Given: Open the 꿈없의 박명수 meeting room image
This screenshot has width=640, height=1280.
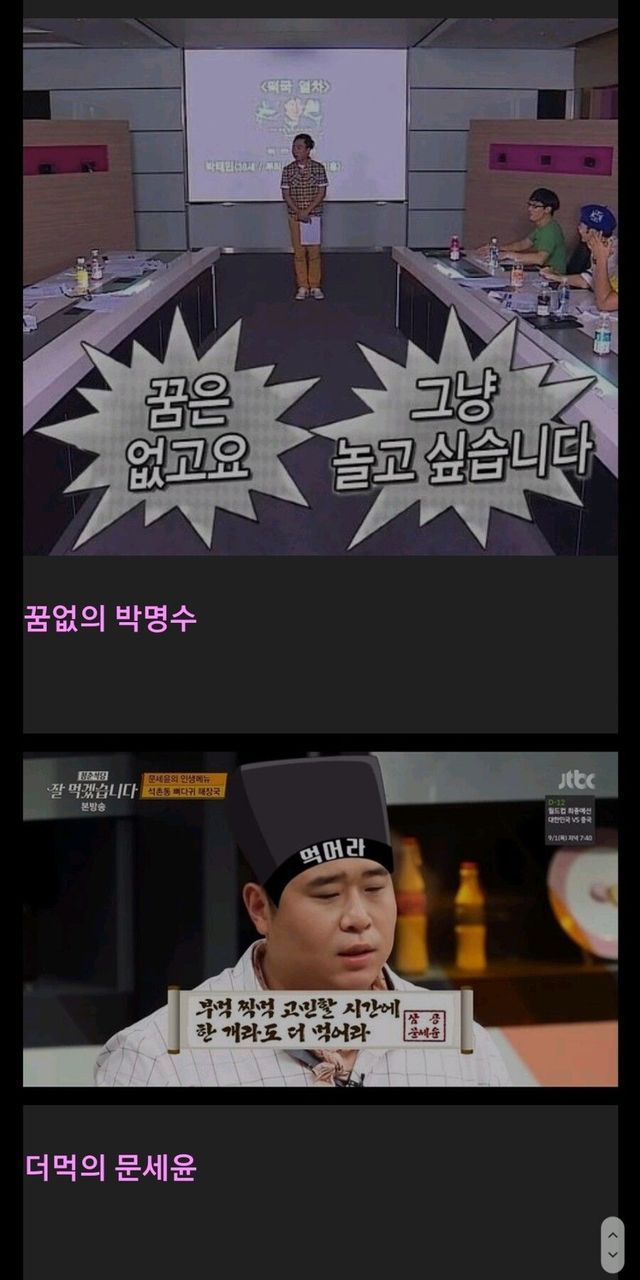Looking at the screenshot, I should tap(320, 287).
